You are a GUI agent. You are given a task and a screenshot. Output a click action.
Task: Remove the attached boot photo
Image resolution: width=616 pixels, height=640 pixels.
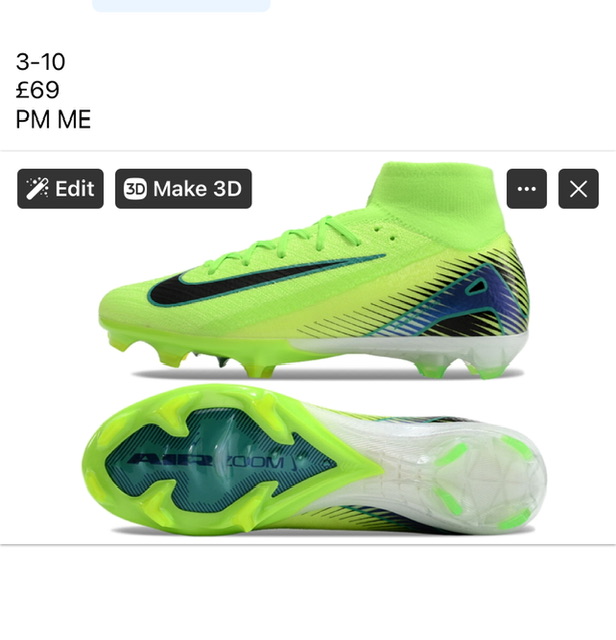point(578,189)
